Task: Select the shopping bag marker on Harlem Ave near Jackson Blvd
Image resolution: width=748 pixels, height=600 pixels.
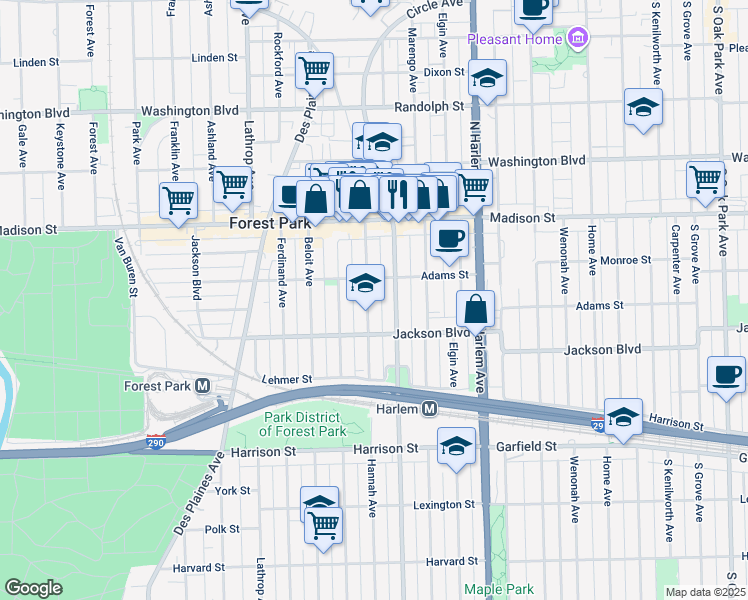Action: [x=476, y=310]
